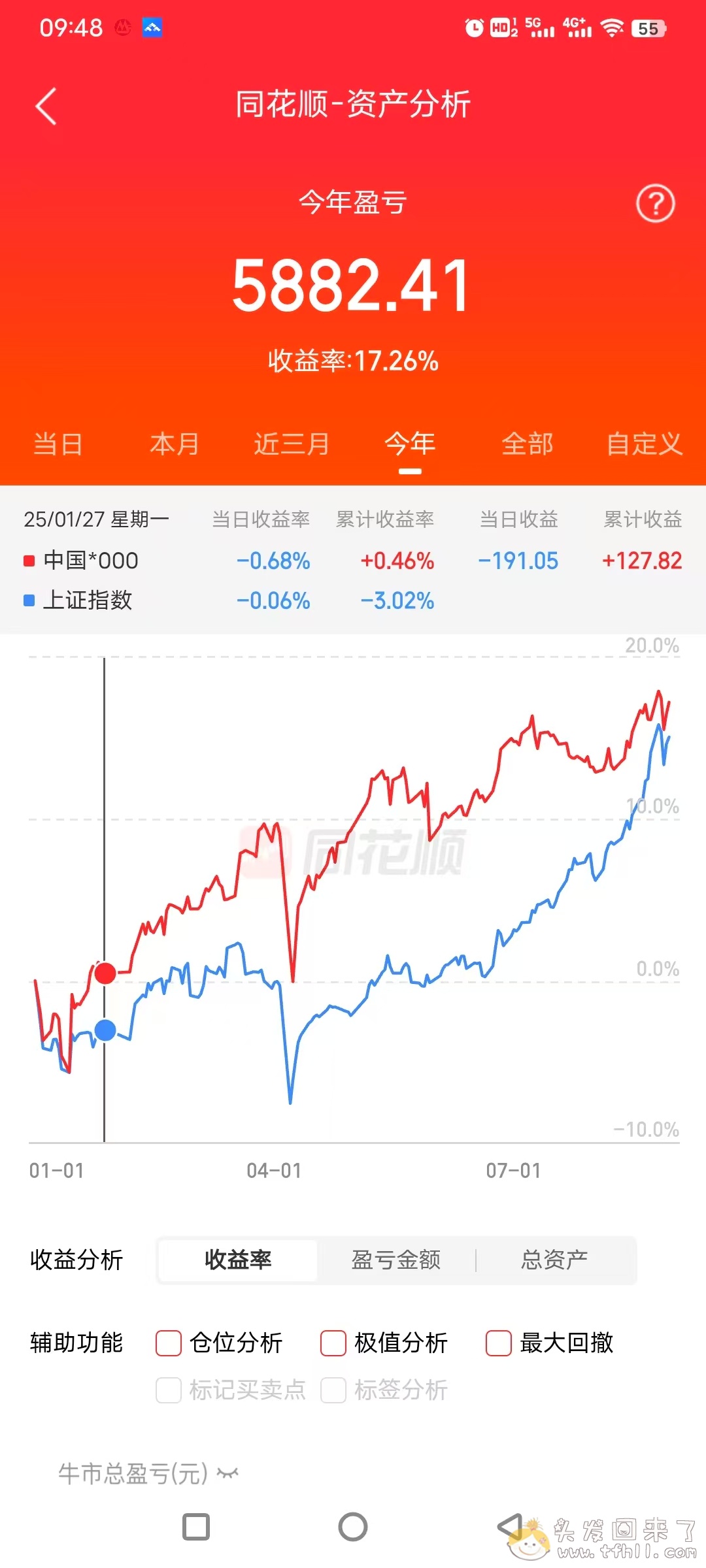Select the 近三月 period tab
The image size is (706, 1568).
[x=292, y=444]
